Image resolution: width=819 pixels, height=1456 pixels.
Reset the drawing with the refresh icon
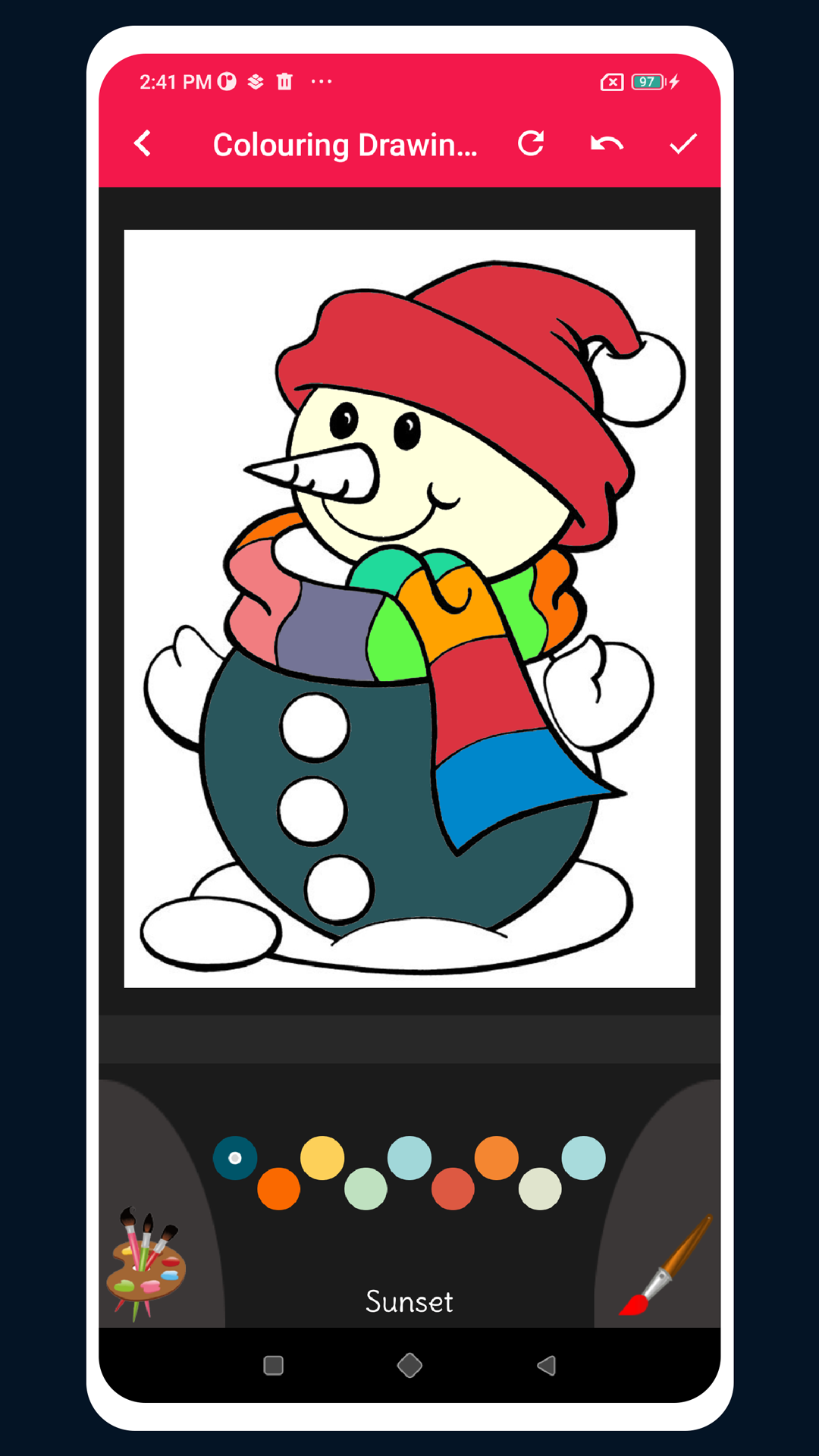coord(531,143)
